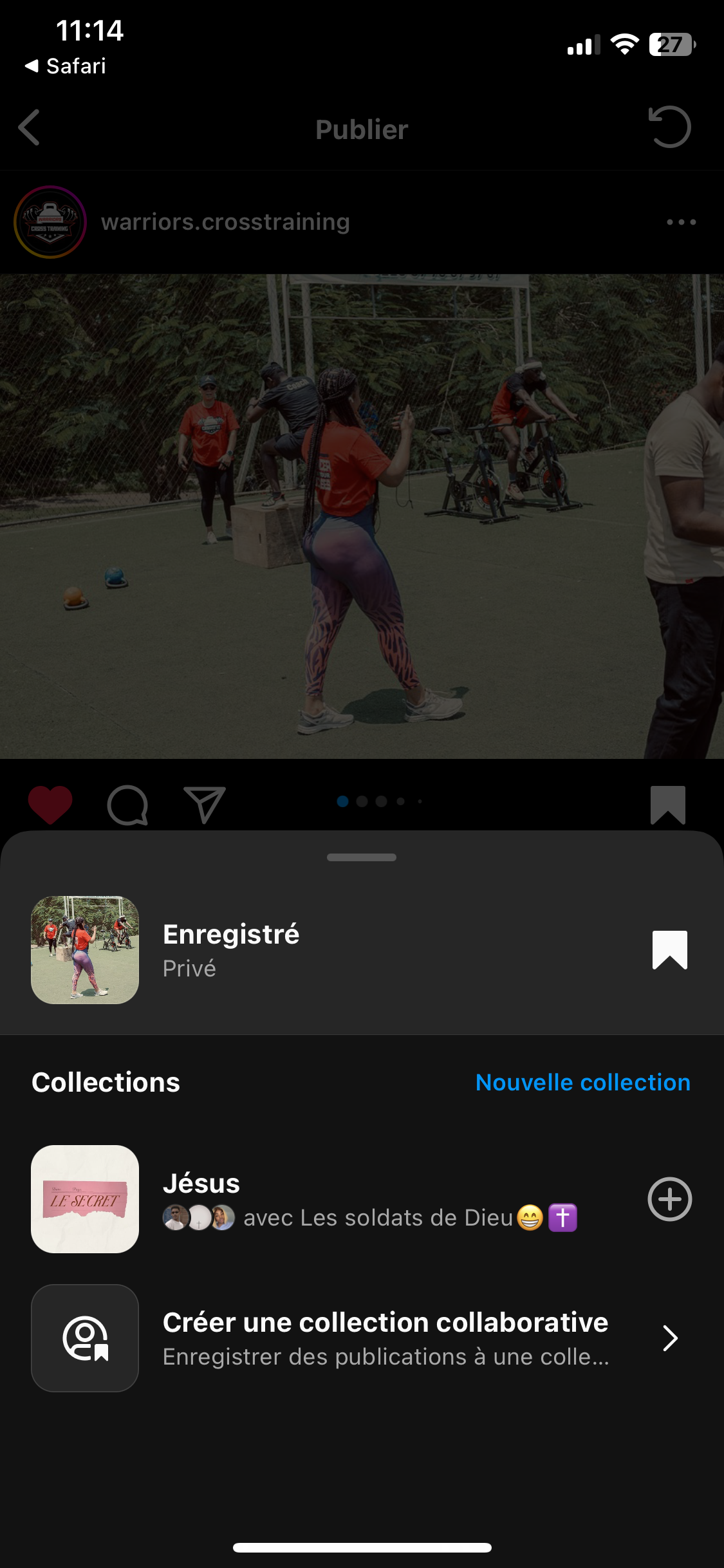
Task: Refresh the post with the reload icon
Action: 669,127
